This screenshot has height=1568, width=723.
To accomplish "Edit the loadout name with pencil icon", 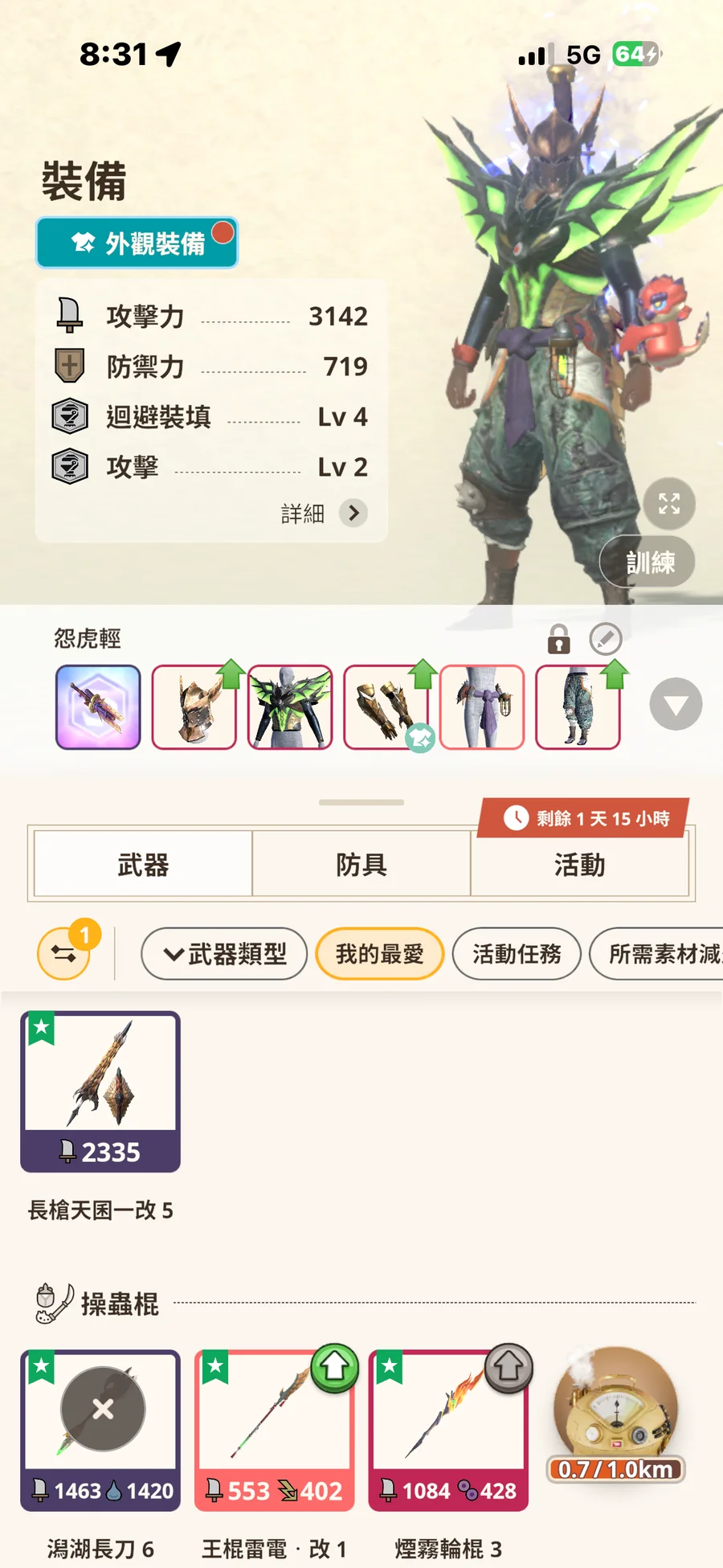I will coord(606,640).
